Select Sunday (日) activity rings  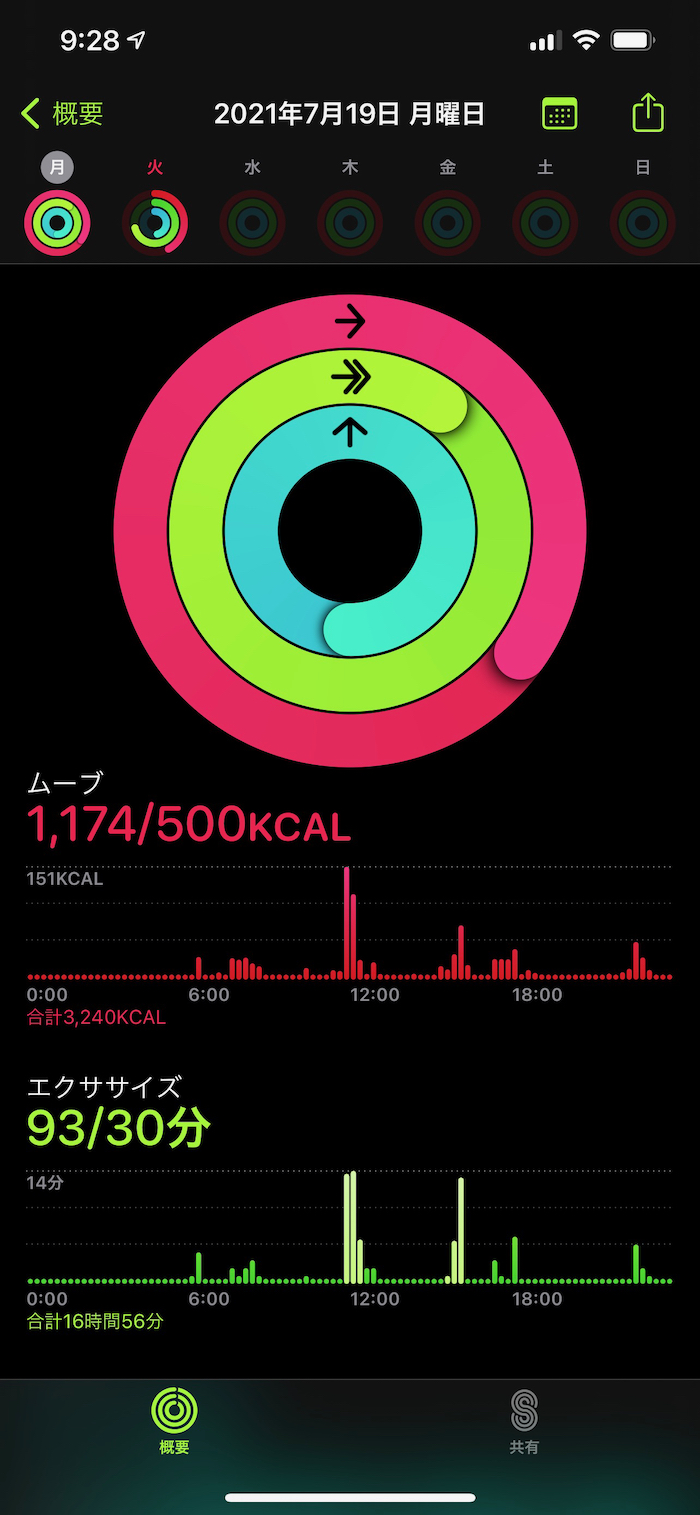[642, 222]
